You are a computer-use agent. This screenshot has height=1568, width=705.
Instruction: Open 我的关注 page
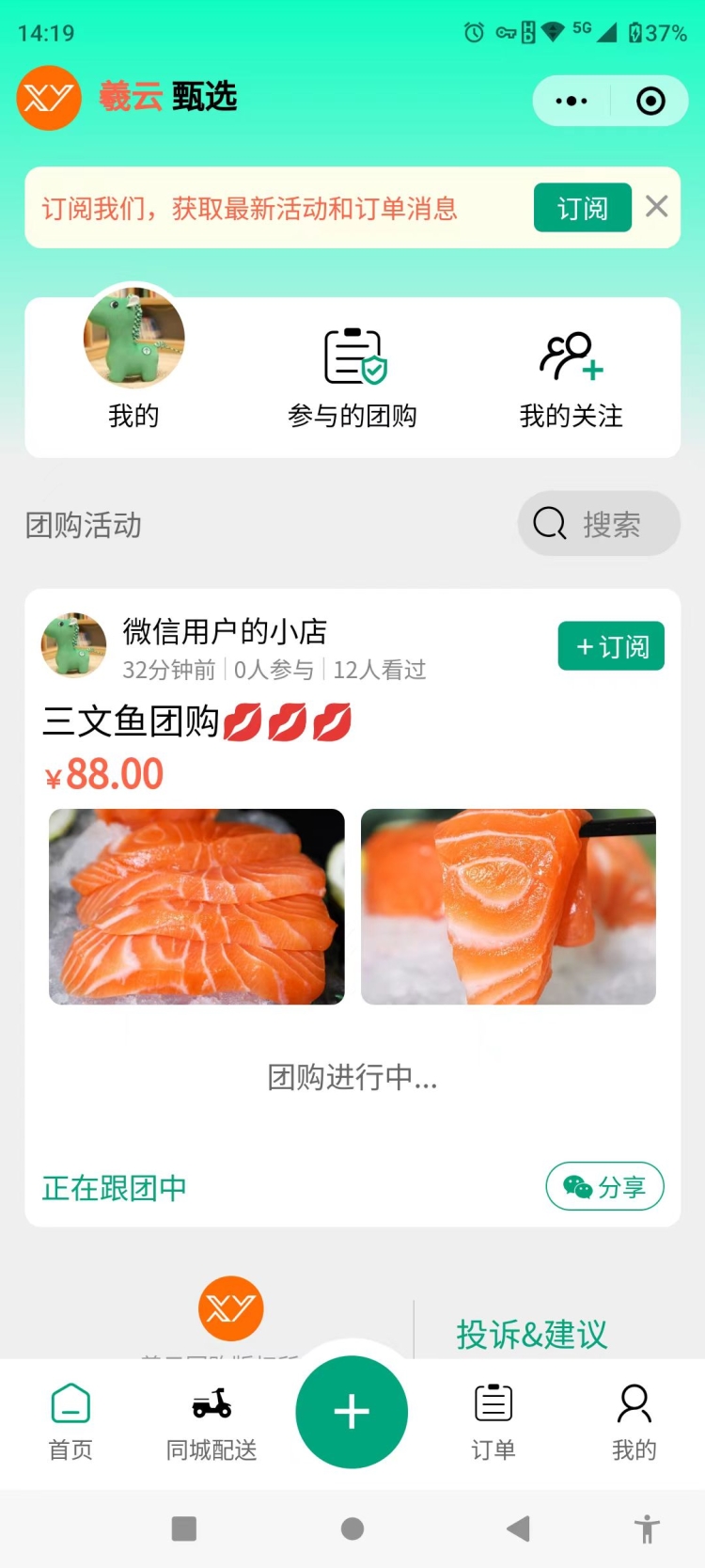[571, 377]
